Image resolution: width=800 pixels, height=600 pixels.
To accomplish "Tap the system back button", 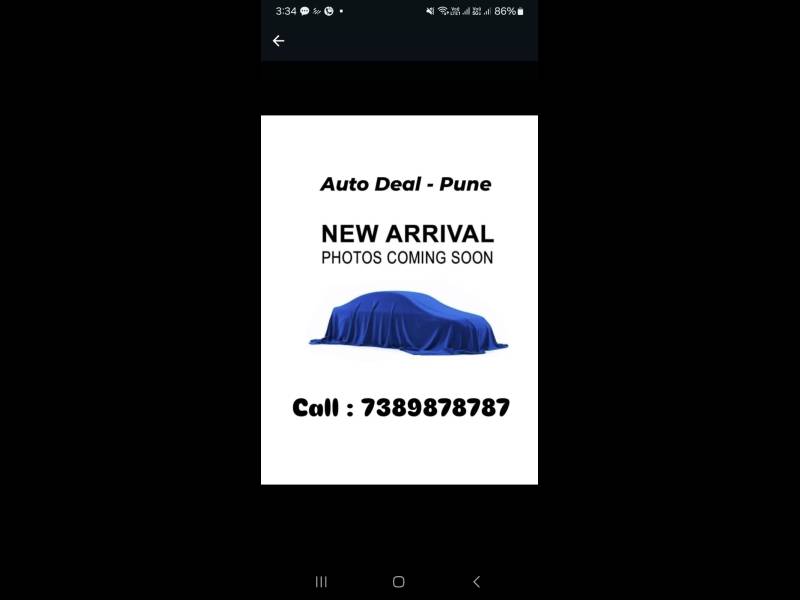I will 476,581.
